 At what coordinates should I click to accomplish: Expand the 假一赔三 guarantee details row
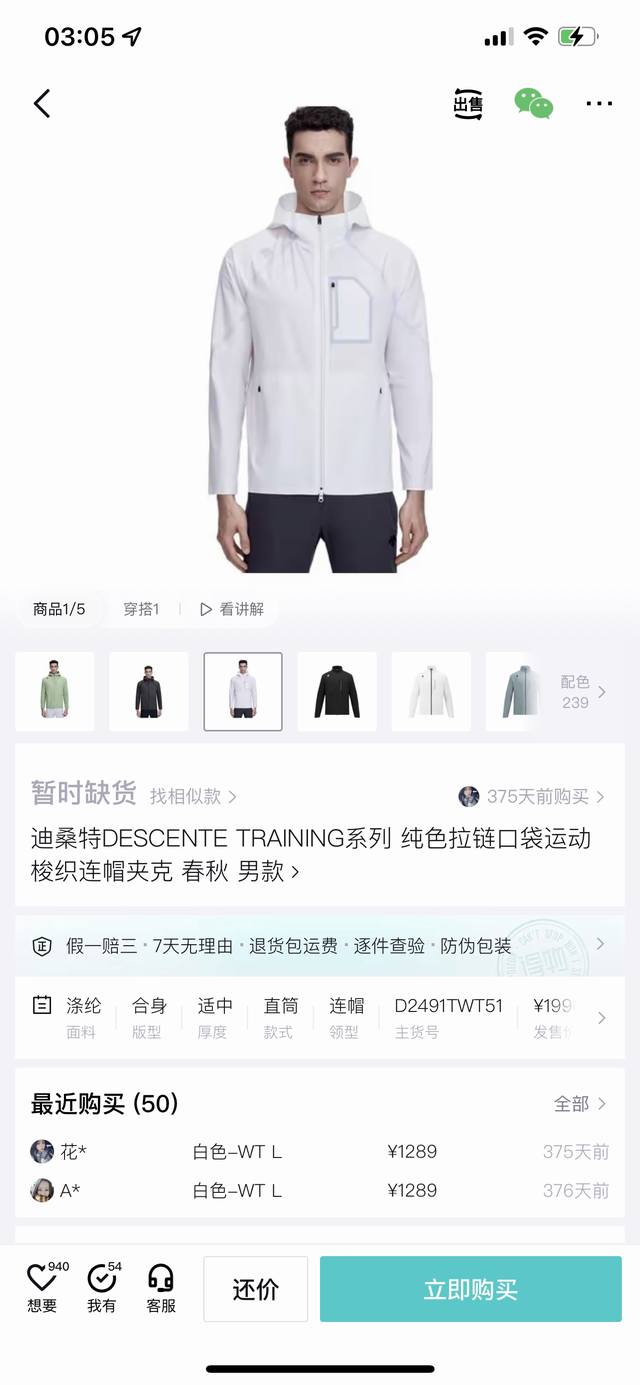[320, 945]
